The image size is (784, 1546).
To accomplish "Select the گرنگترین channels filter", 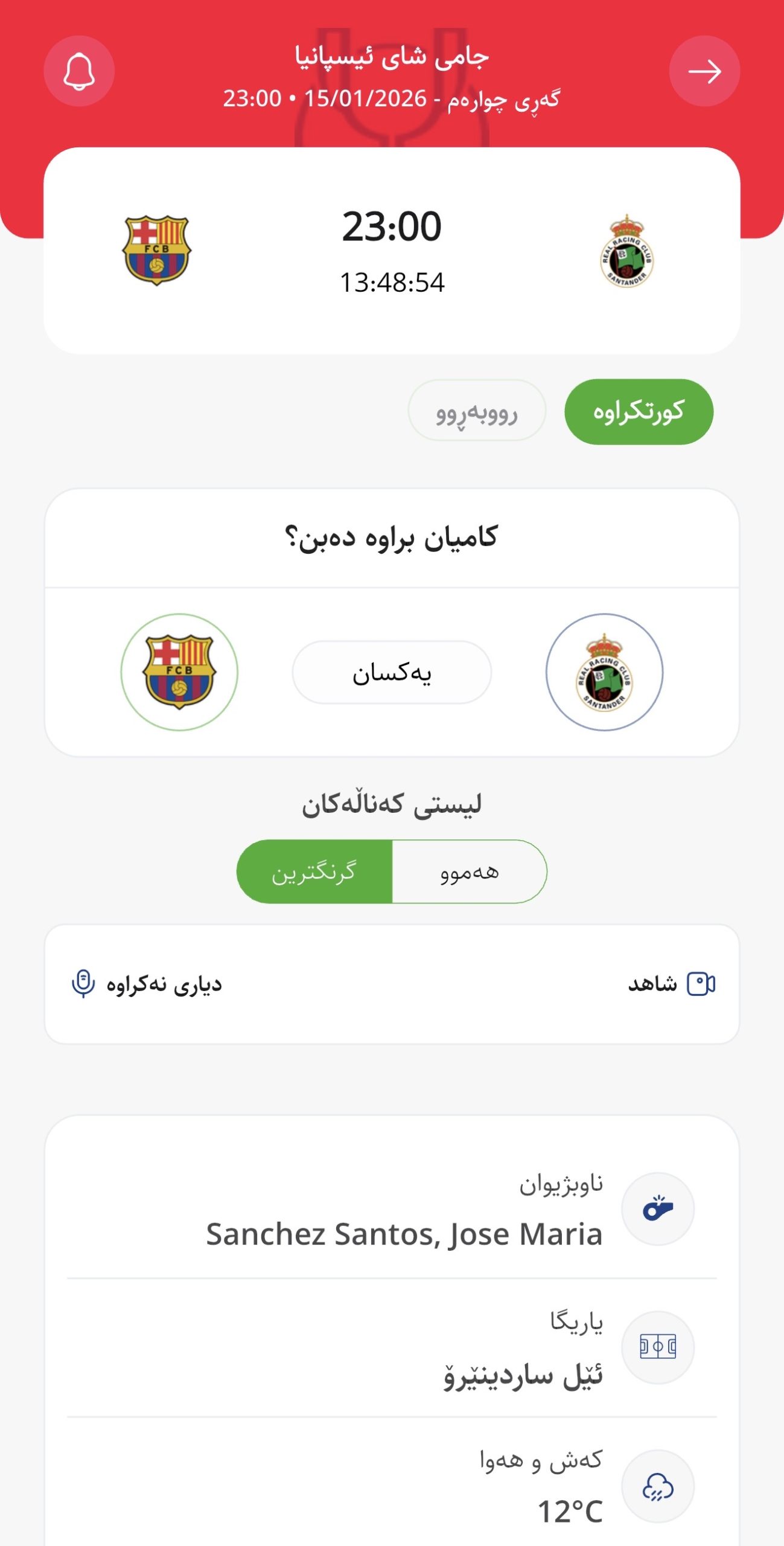I will (314, 871).
